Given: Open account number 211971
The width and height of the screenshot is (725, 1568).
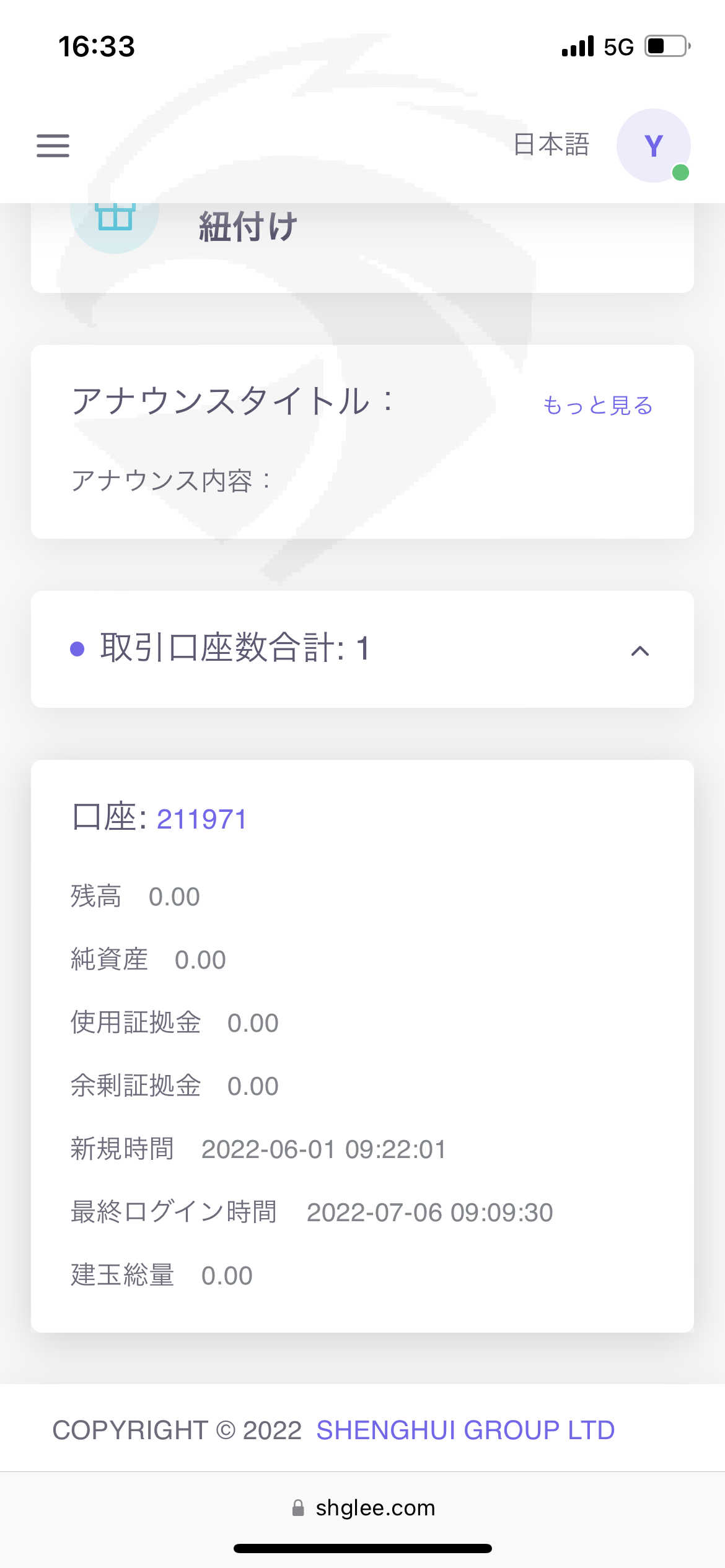Looking at the screenshot, I should (x=201, y=819).
